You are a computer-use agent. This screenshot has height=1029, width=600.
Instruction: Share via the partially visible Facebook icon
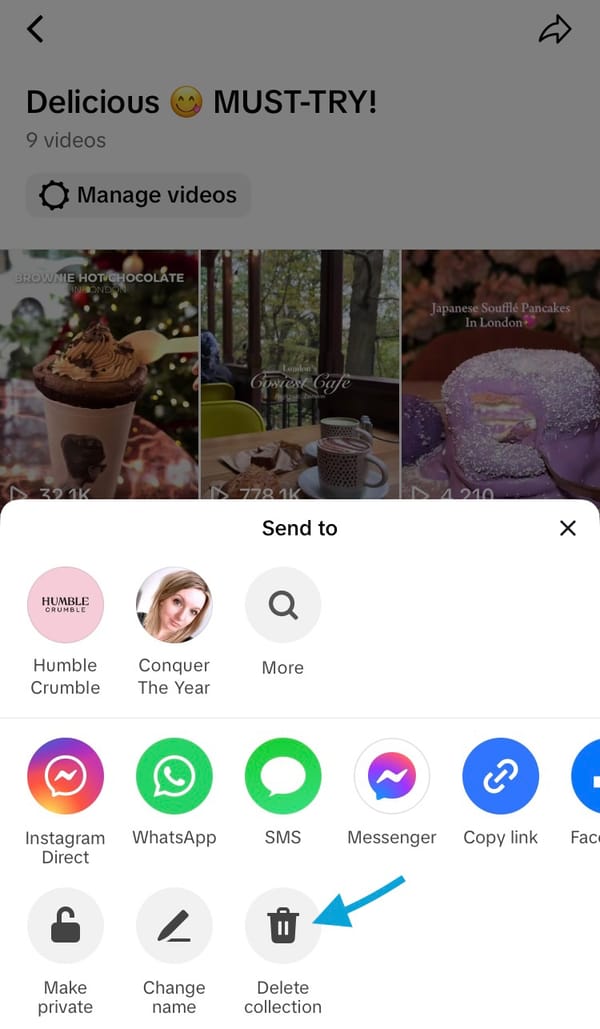(x=587, y=777)
